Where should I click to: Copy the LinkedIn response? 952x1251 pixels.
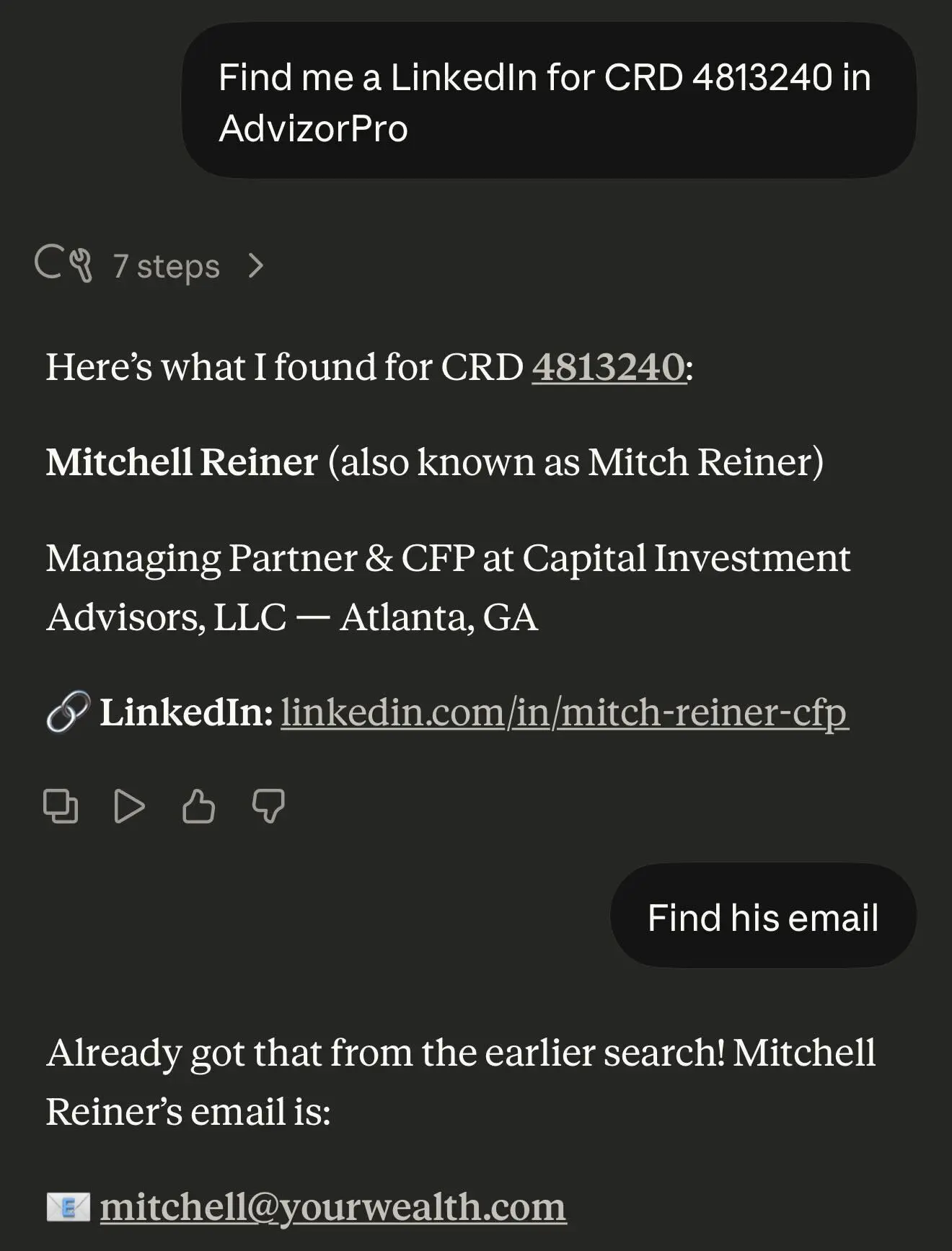click(61, 806)
